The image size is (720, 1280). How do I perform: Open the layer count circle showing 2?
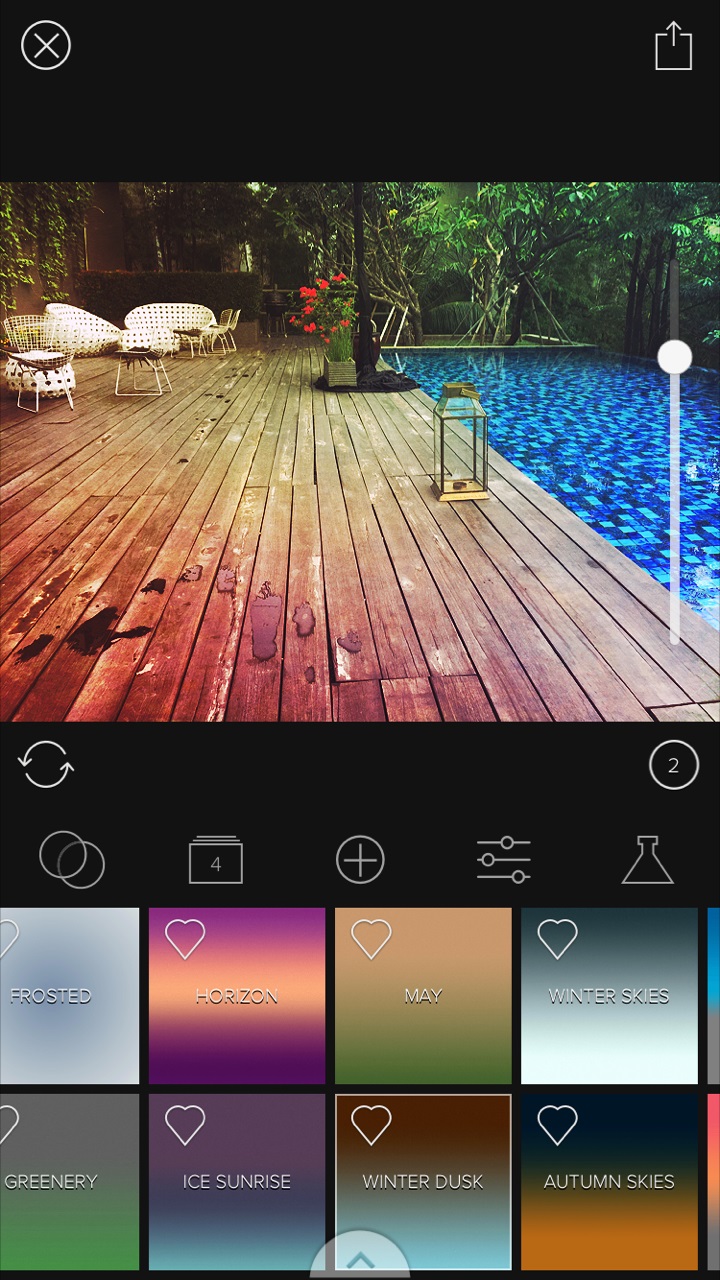pos(673,766)
